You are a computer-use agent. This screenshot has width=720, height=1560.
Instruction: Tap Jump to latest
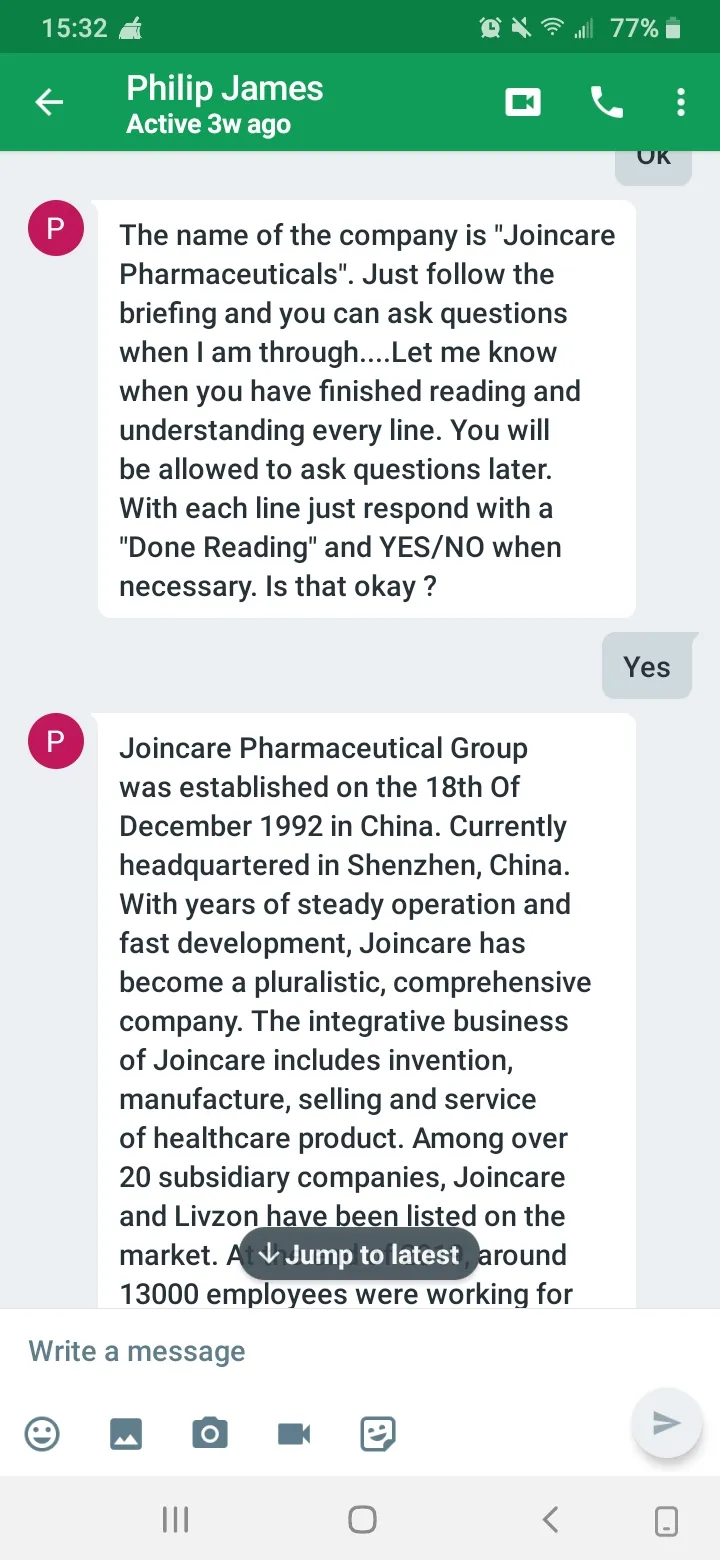[358, 1254]
